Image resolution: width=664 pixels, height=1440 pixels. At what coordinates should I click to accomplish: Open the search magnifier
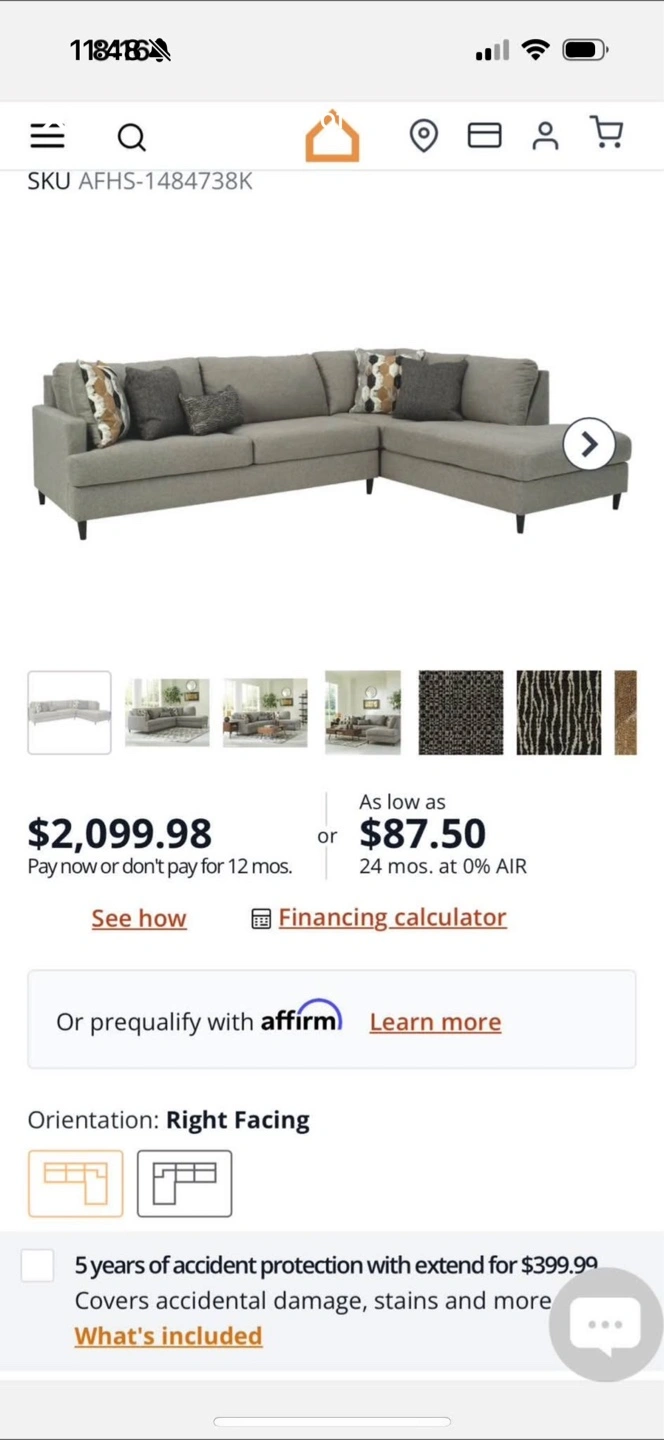click(131, 137)
